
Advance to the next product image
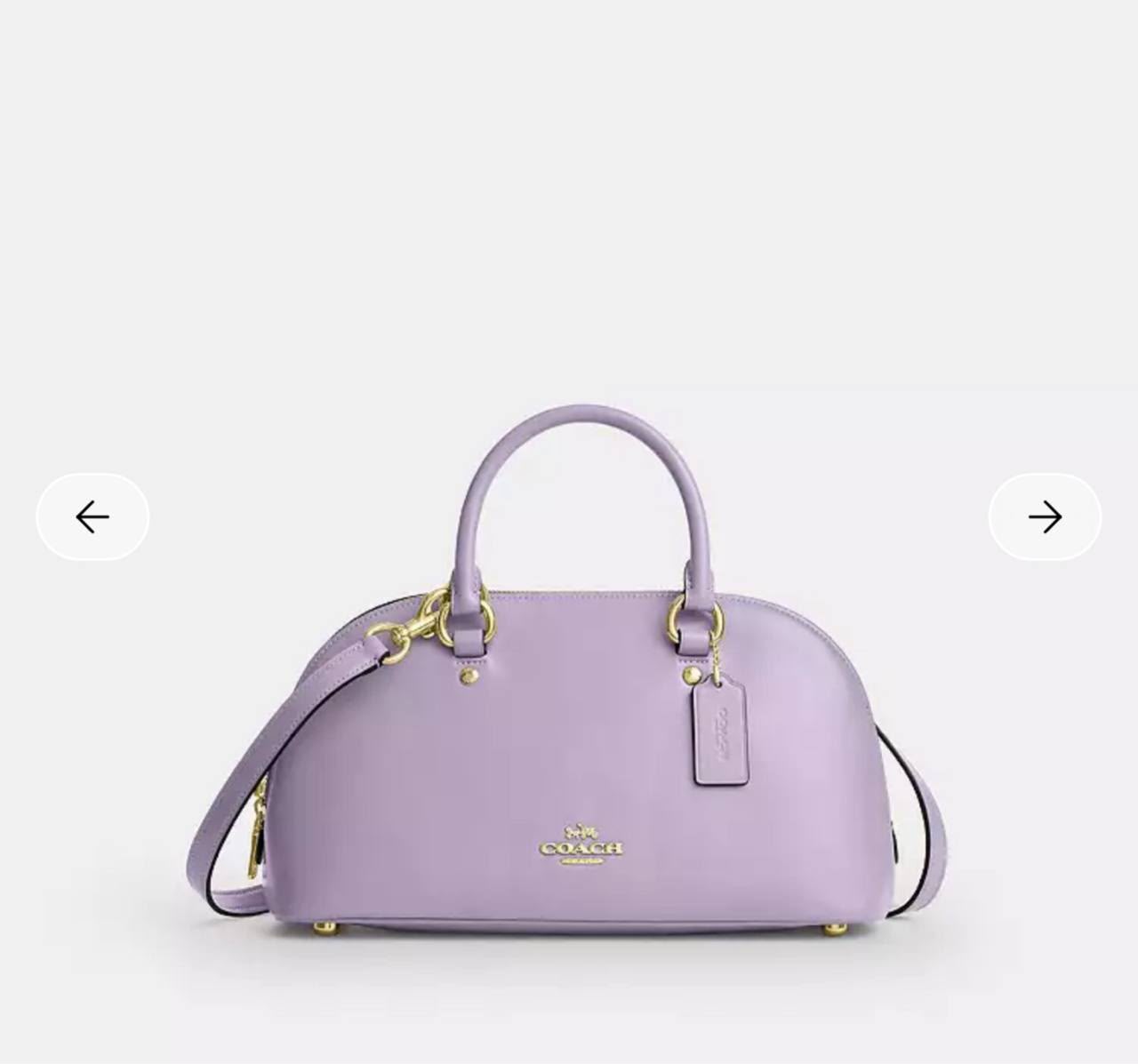pyautogui.click(x=1045, y=516)
